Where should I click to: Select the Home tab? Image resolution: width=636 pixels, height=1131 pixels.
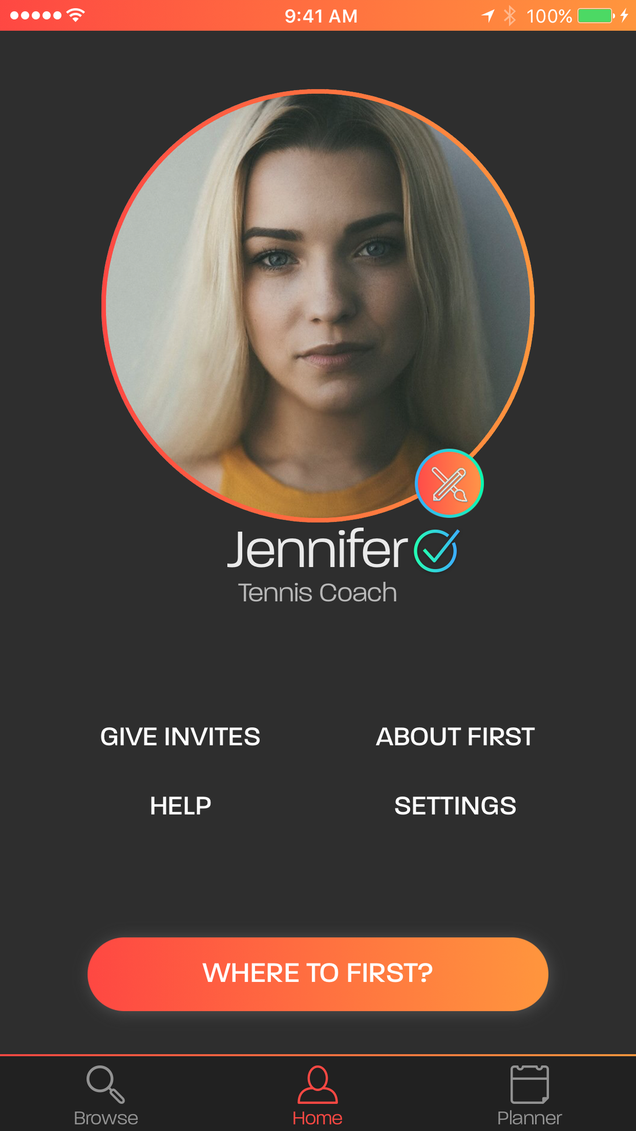tap(317, 1096)
